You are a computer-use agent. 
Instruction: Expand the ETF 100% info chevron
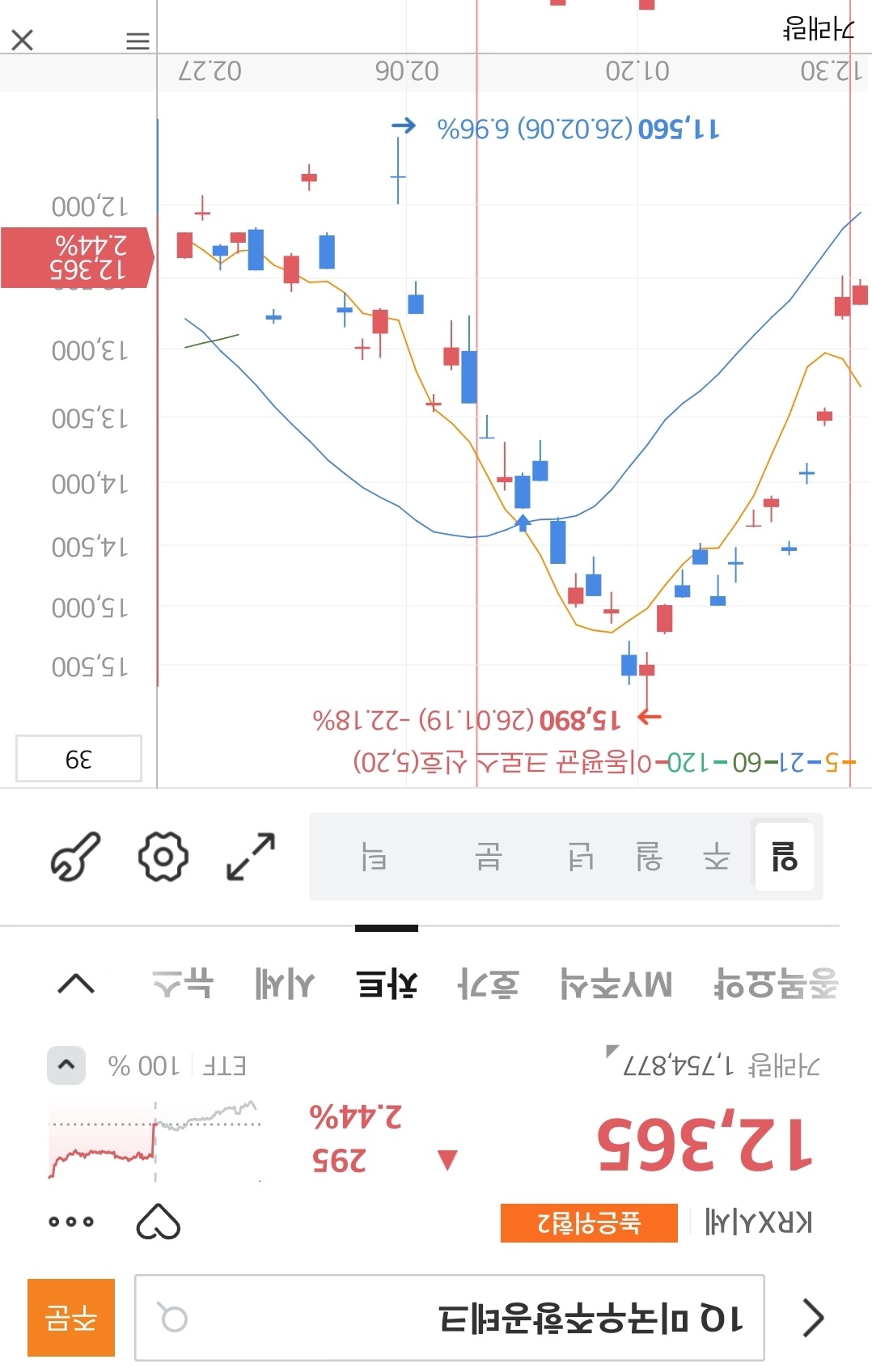click(x=66, y=1065)
